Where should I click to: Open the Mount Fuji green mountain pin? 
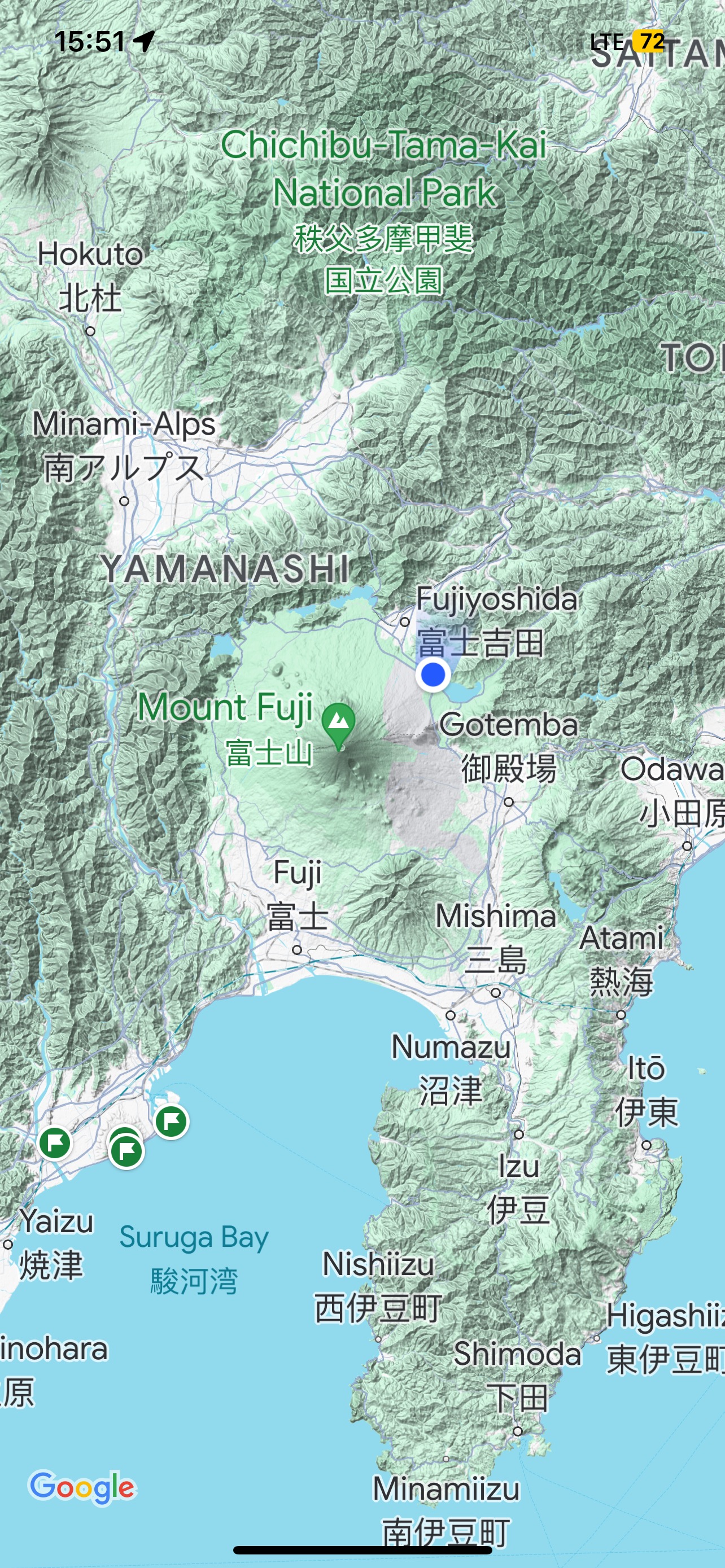point(338,724)
